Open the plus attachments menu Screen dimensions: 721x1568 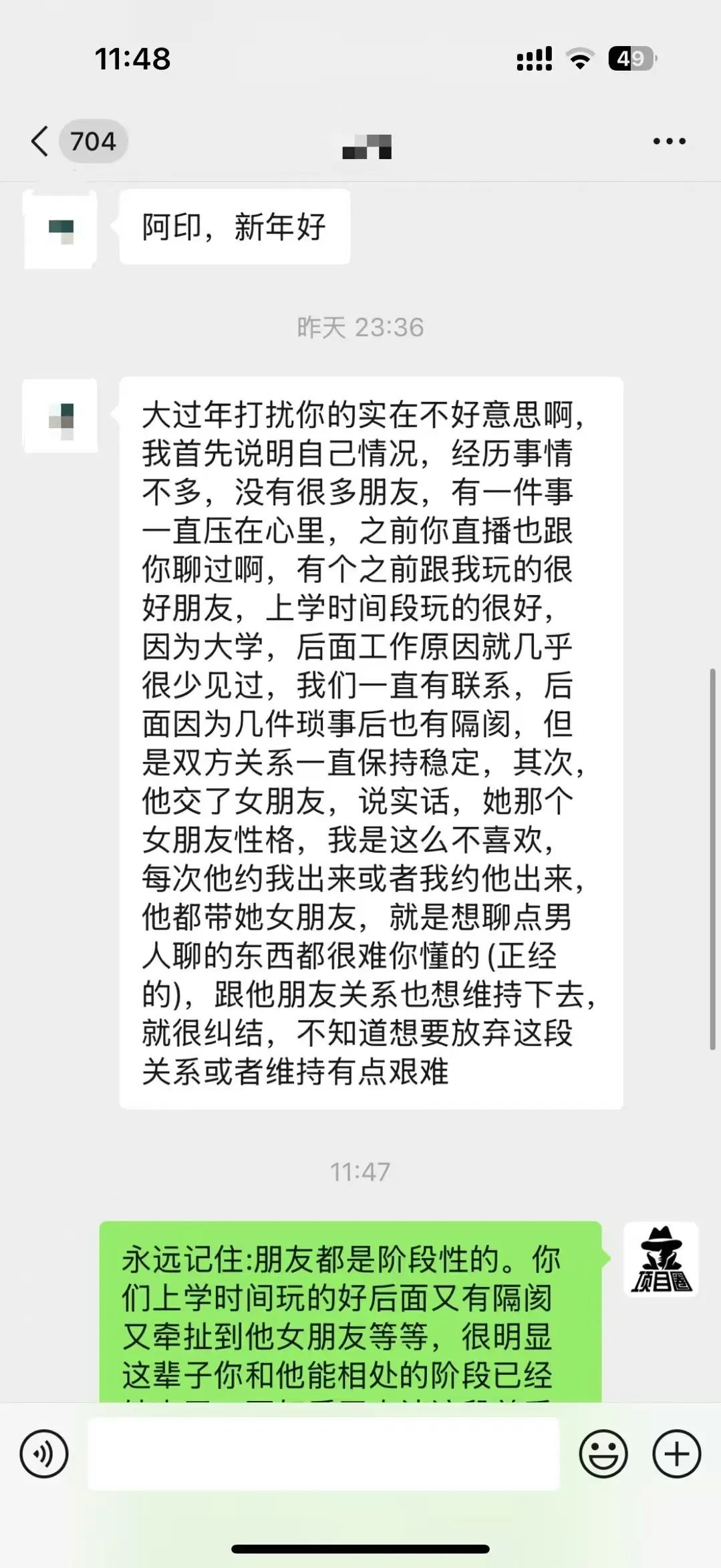pos(676,1454)
